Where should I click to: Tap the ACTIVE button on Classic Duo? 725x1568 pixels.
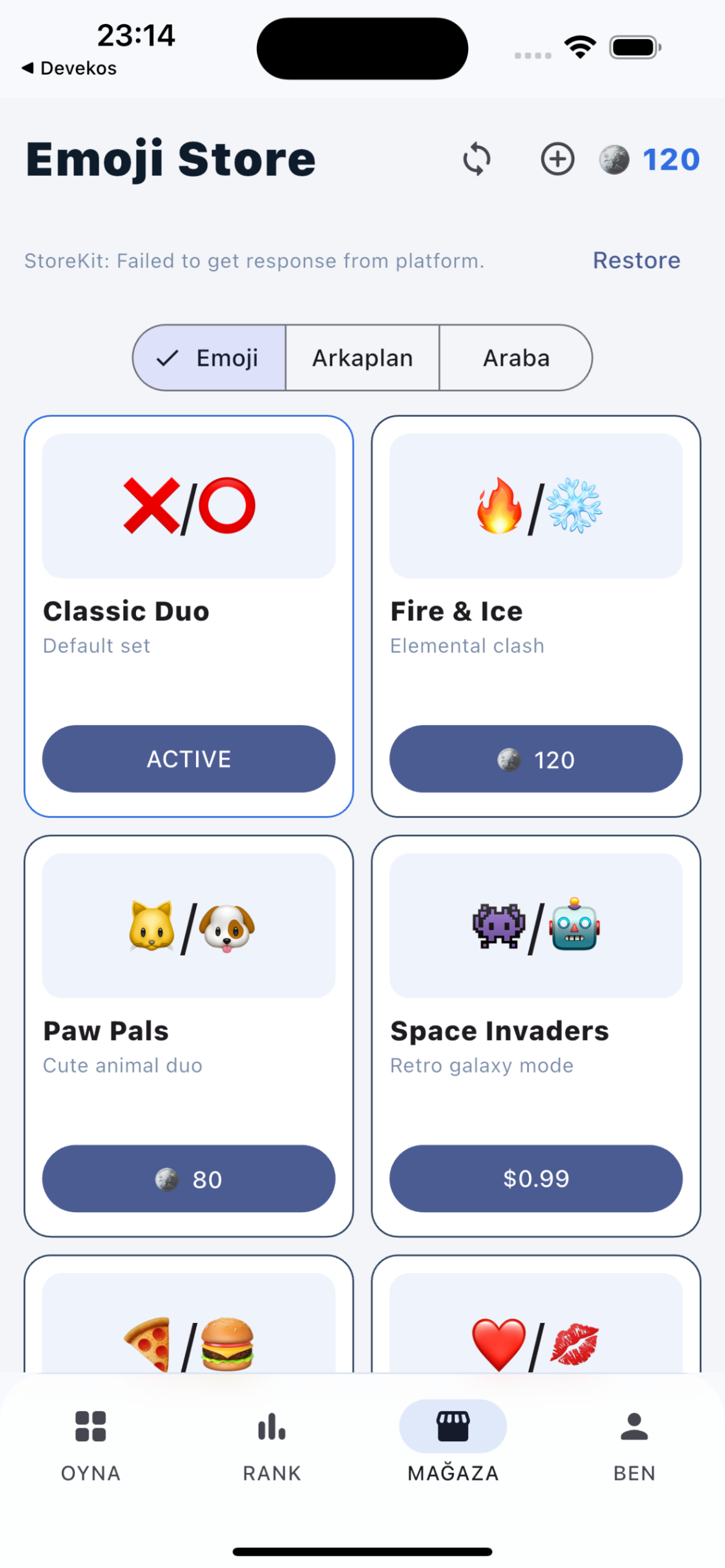pyautogui.click(x=189, y=759)
